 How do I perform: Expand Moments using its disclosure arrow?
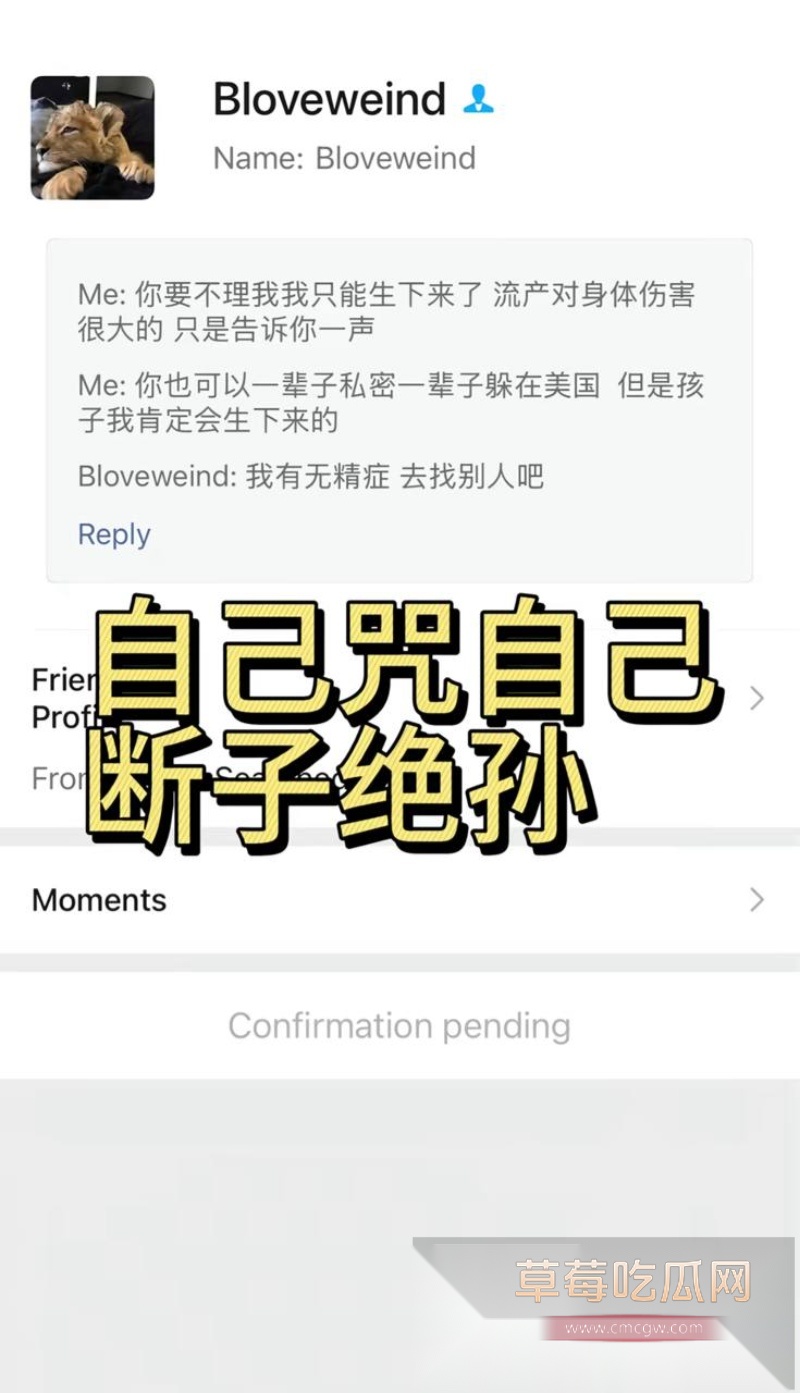tap(756, 900)
